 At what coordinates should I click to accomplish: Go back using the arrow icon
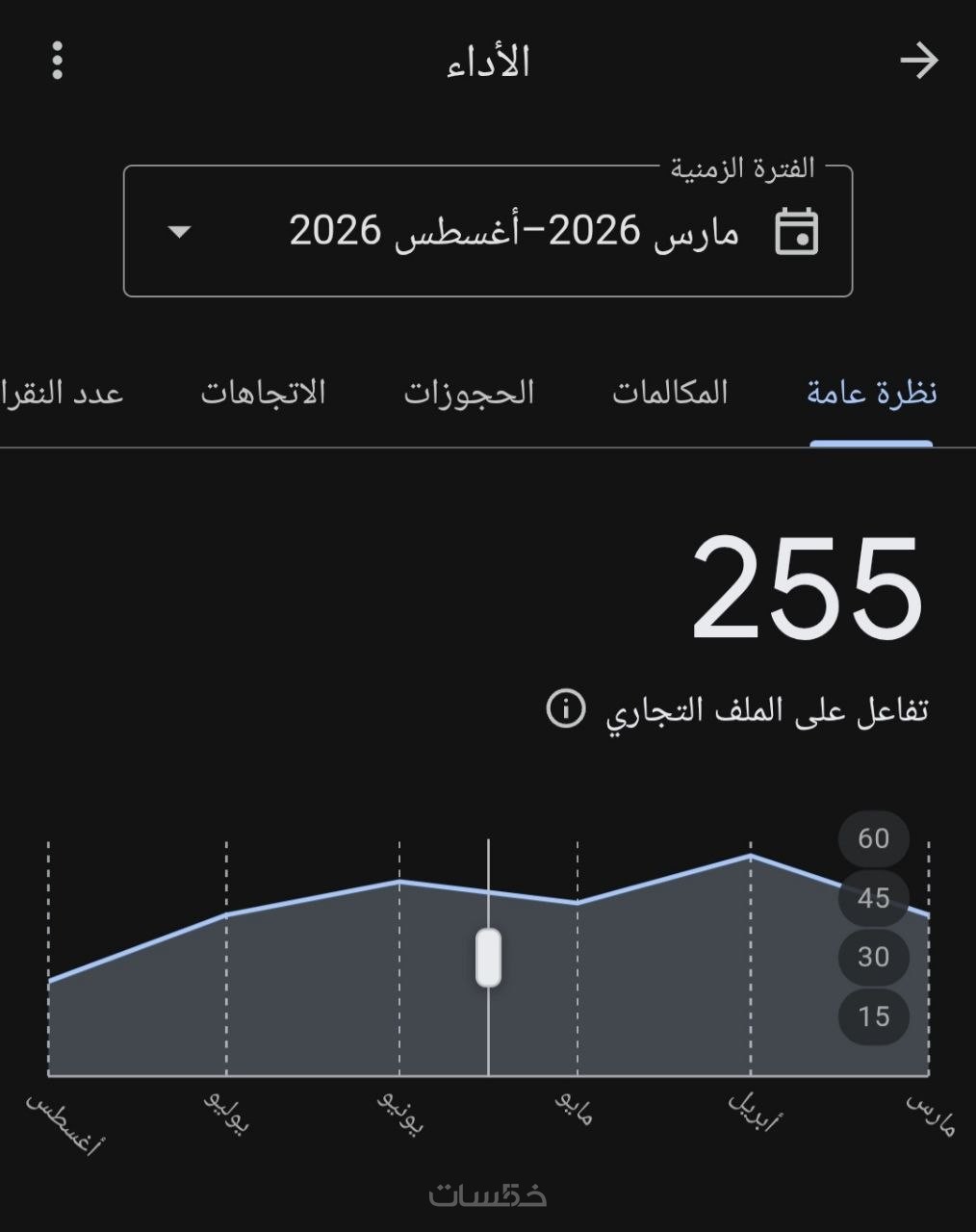click(919, 61)
